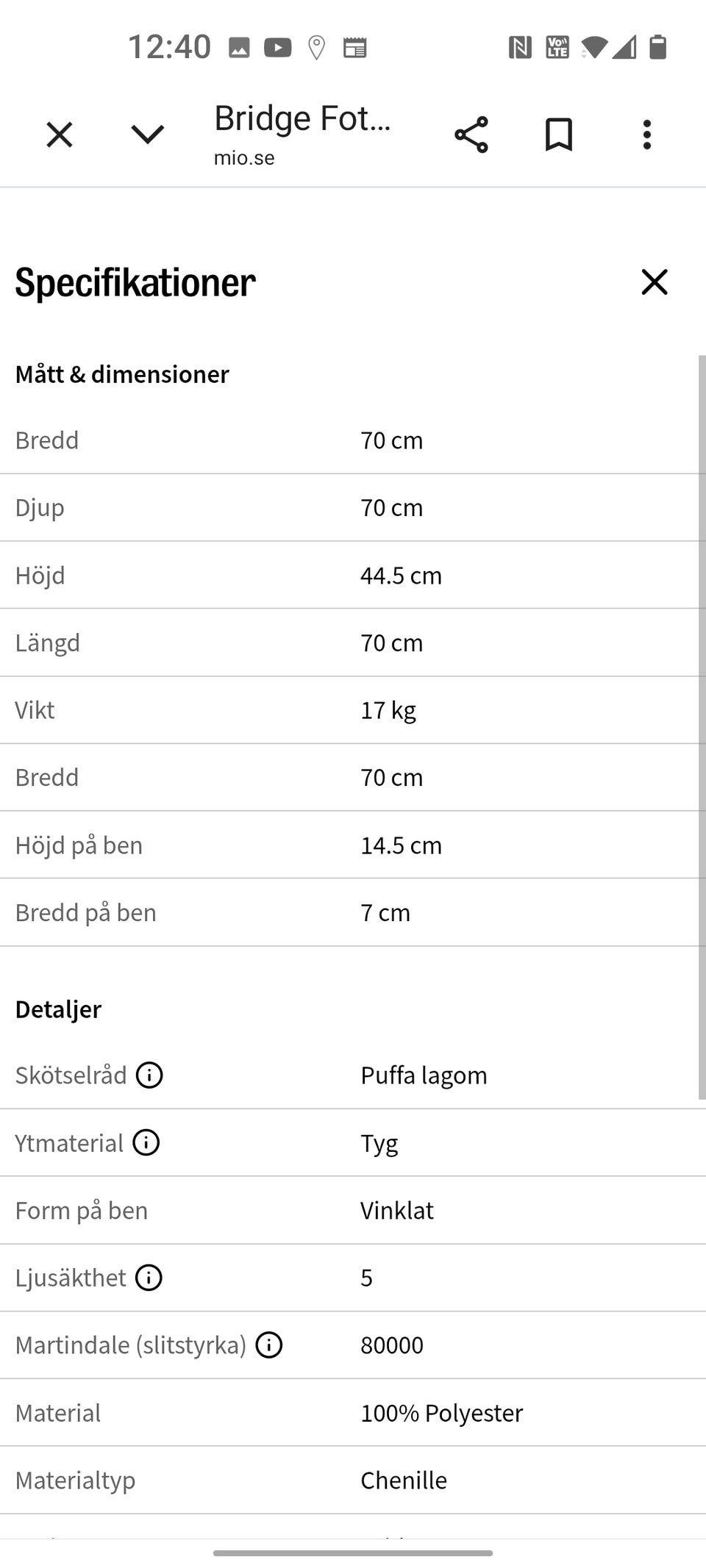Close the Specifikationer panel
This screenshot has width=706, height=1568.
pos(655,282)
